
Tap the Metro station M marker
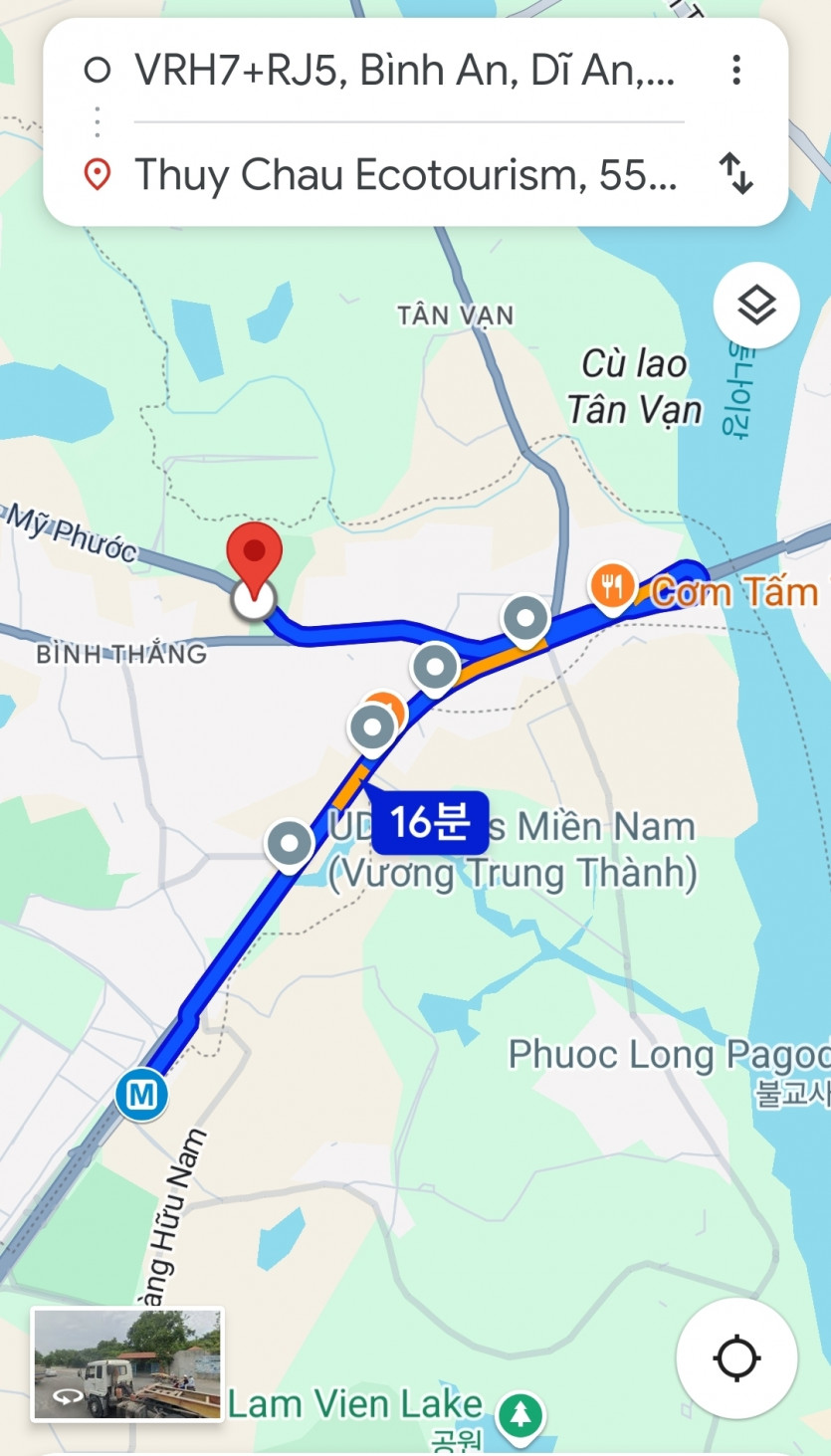click(141, 1096)
